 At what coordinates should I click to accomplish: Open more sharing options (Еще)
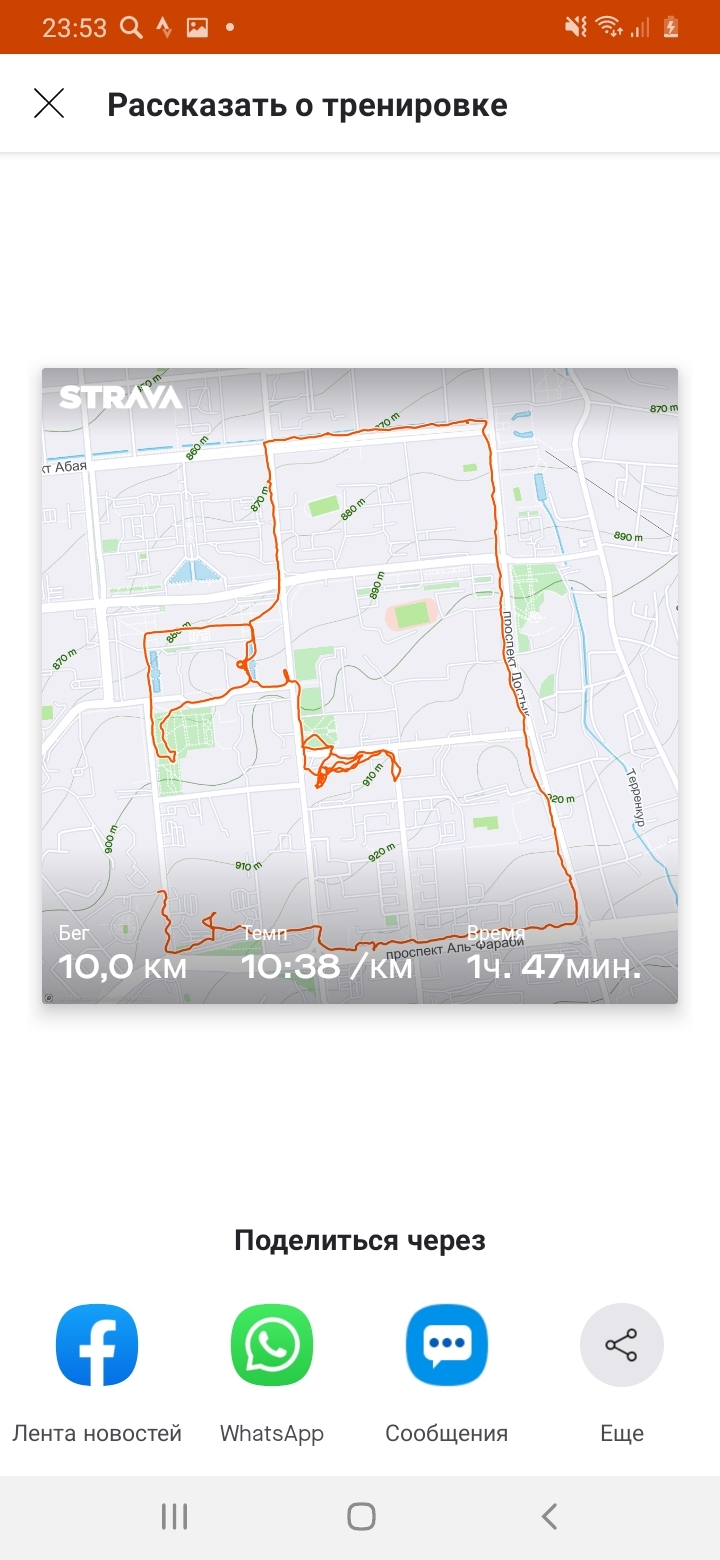click(621, 1345)
